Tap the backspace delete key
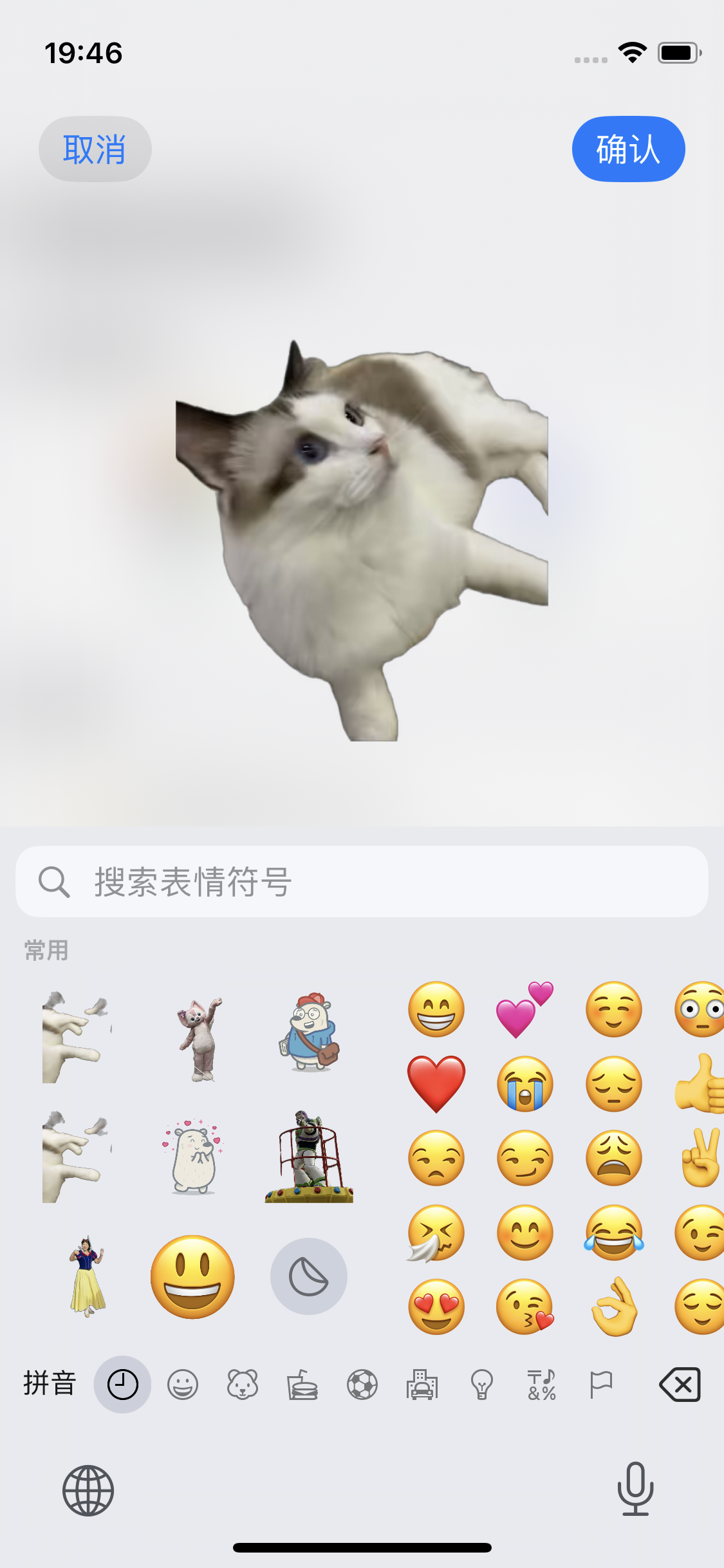The height and width of the screenshot is (1568, 724). coord(680,1385)
